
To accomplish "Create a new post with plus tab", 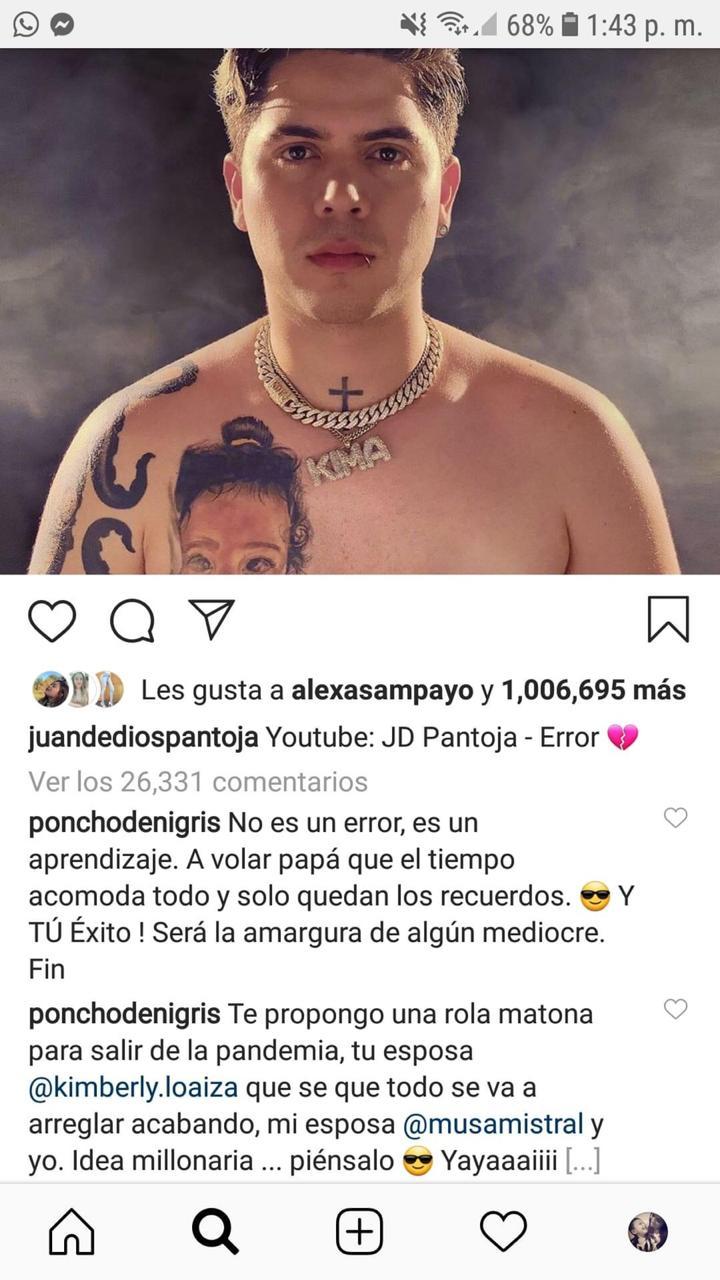I will pyautogui.click(x=359, y=1231).
